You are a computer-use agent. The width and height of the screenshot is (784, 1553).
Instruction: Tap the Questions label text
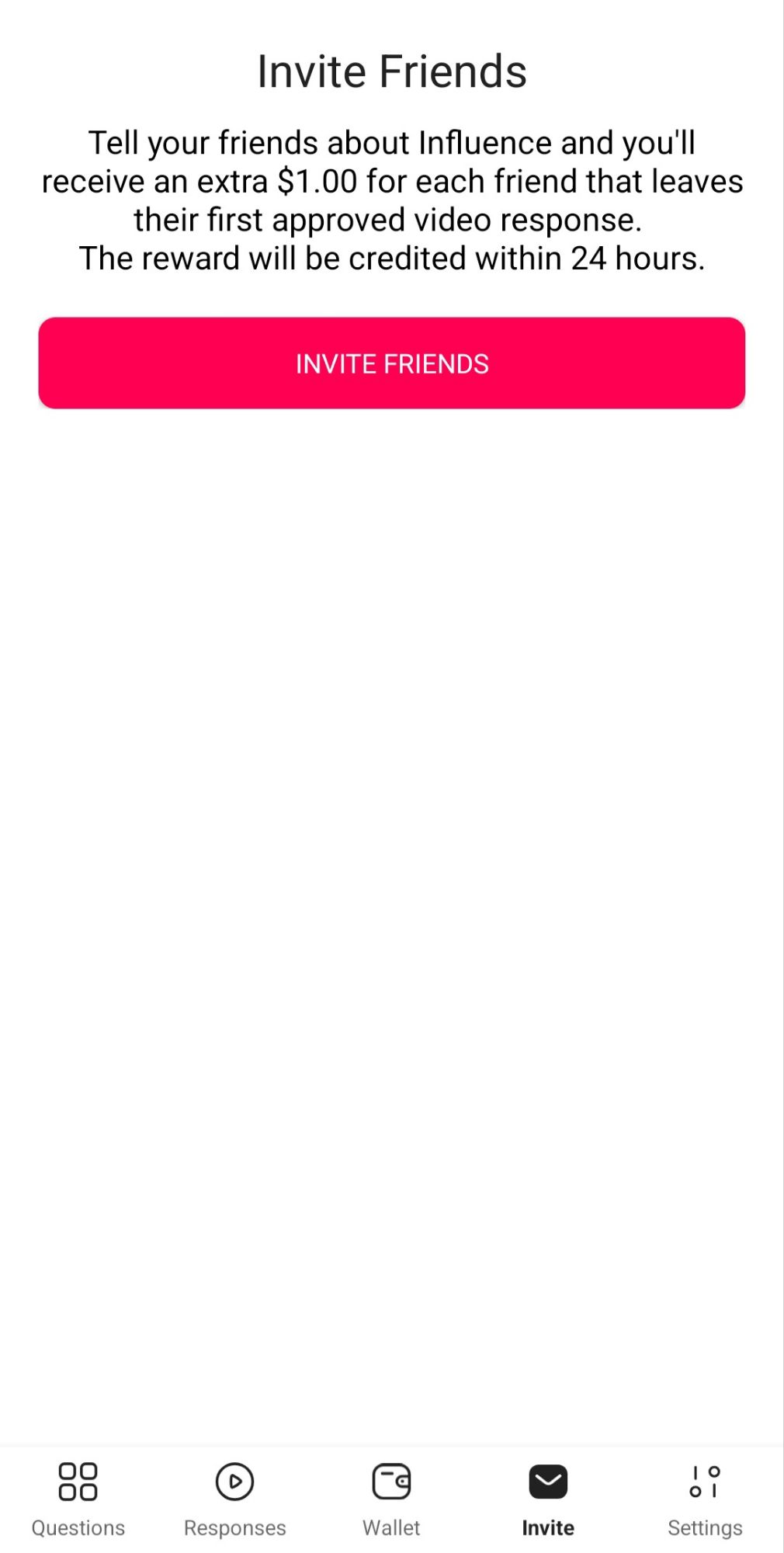point(77,1527)
